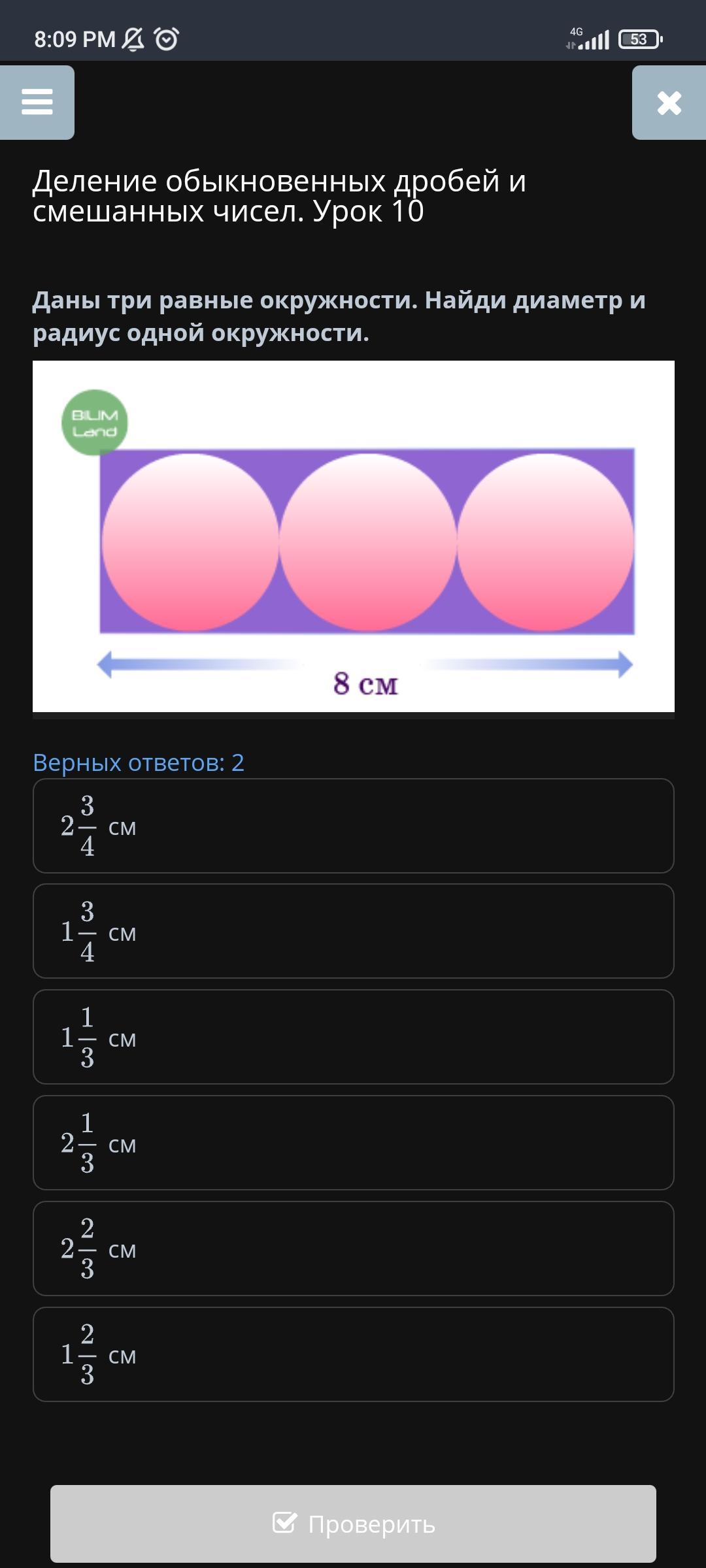Tap the answer 2 2/3 см
The image size is (706, 1568).
click(353, 1249)
